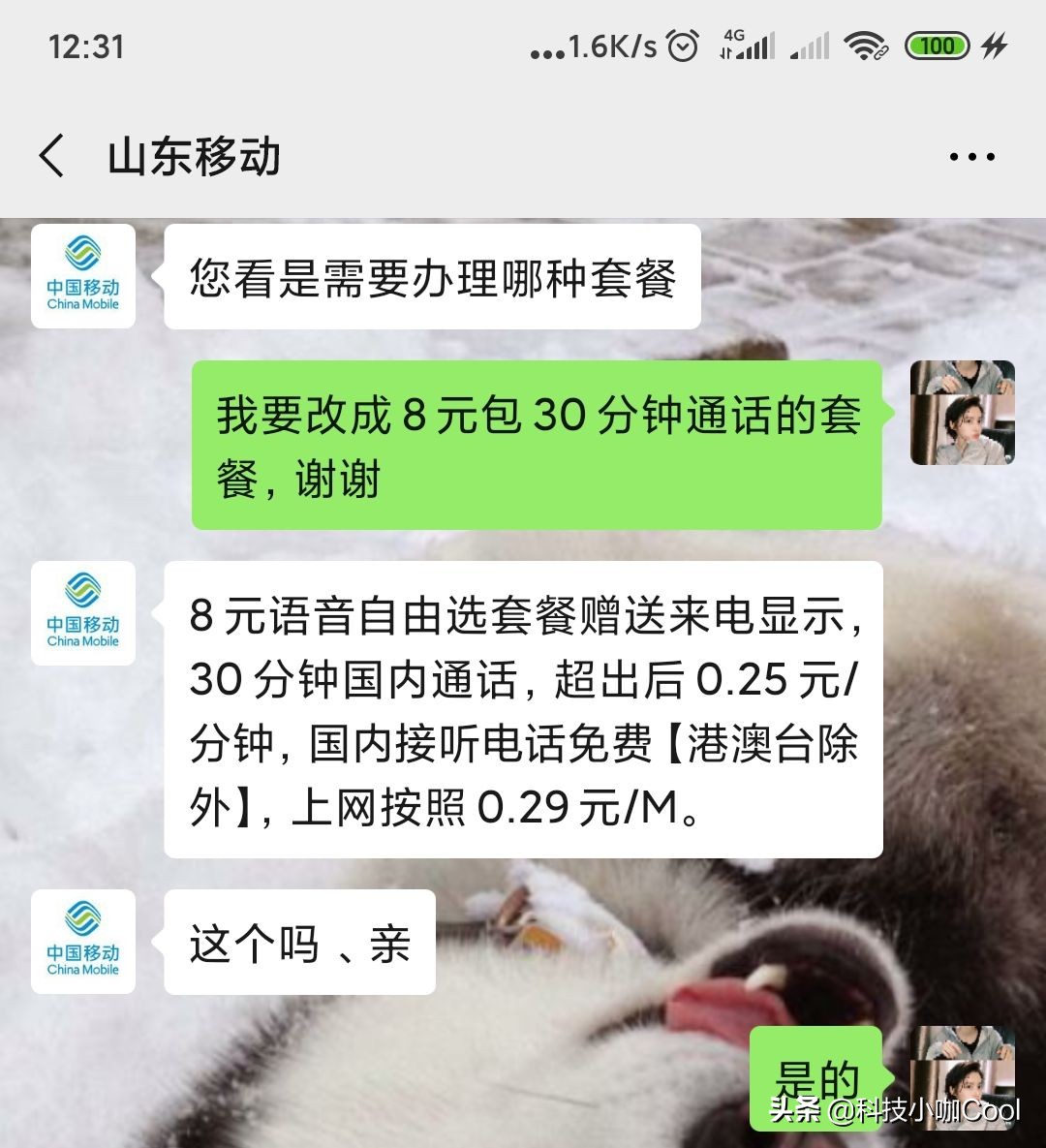Tap the second SIM signal bars
Screen dimensions: 1046x1148
(x=810, y=46)
